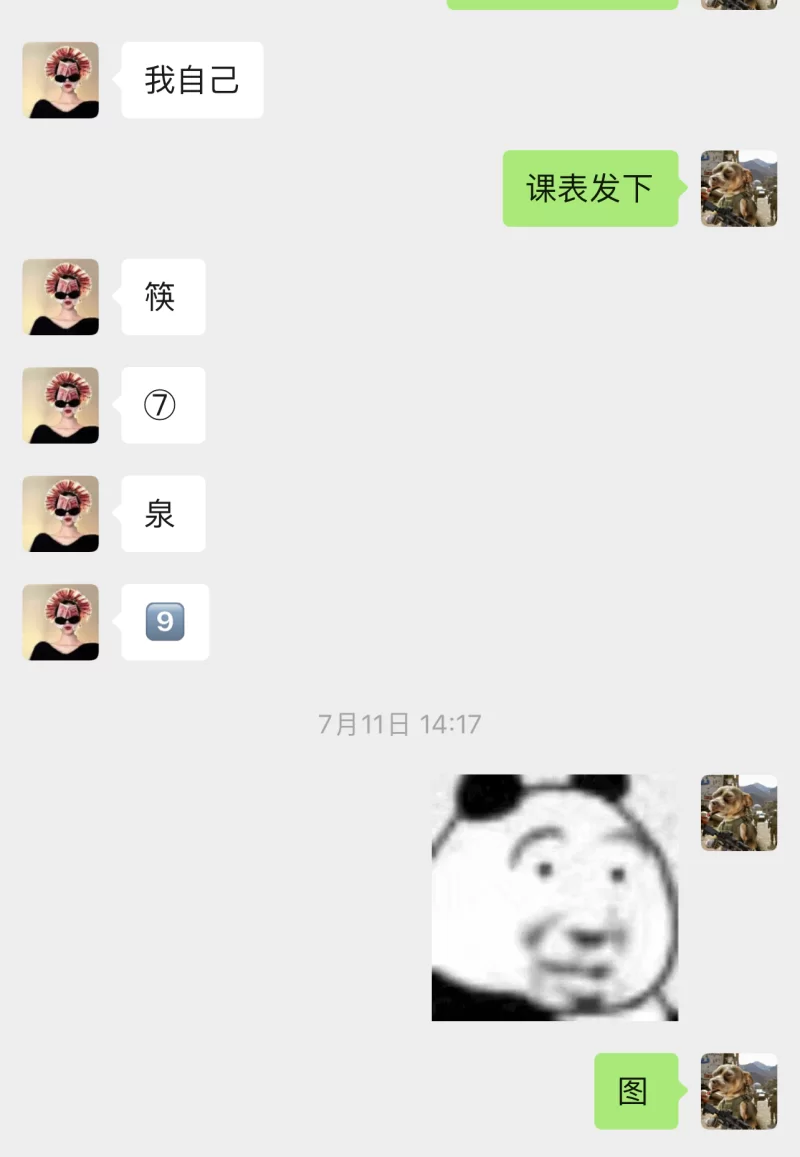Image resolution: width=800 pixels, height=1157 pixels.
Task: Open sender's avatar beside 我自己 message
Action: (61, 80)
